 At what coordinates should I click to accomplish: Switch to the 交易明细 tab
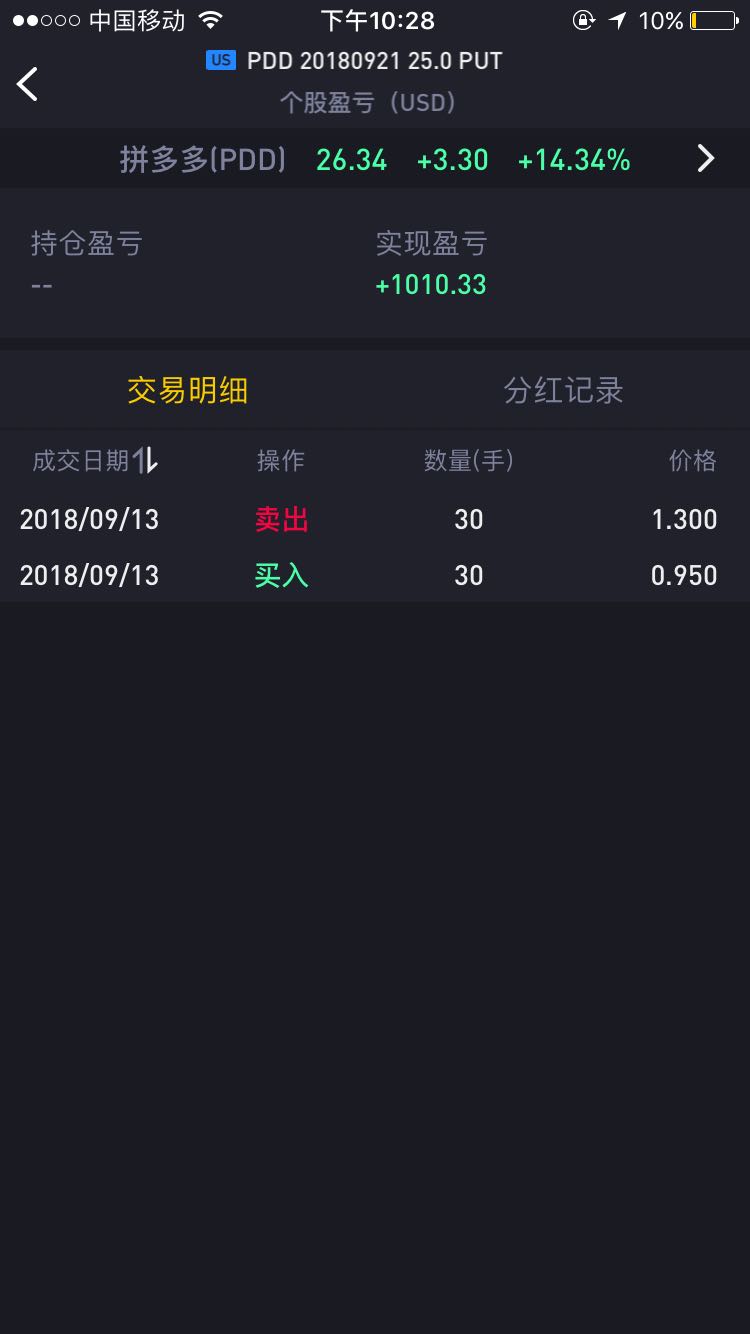tap(187, 390)
